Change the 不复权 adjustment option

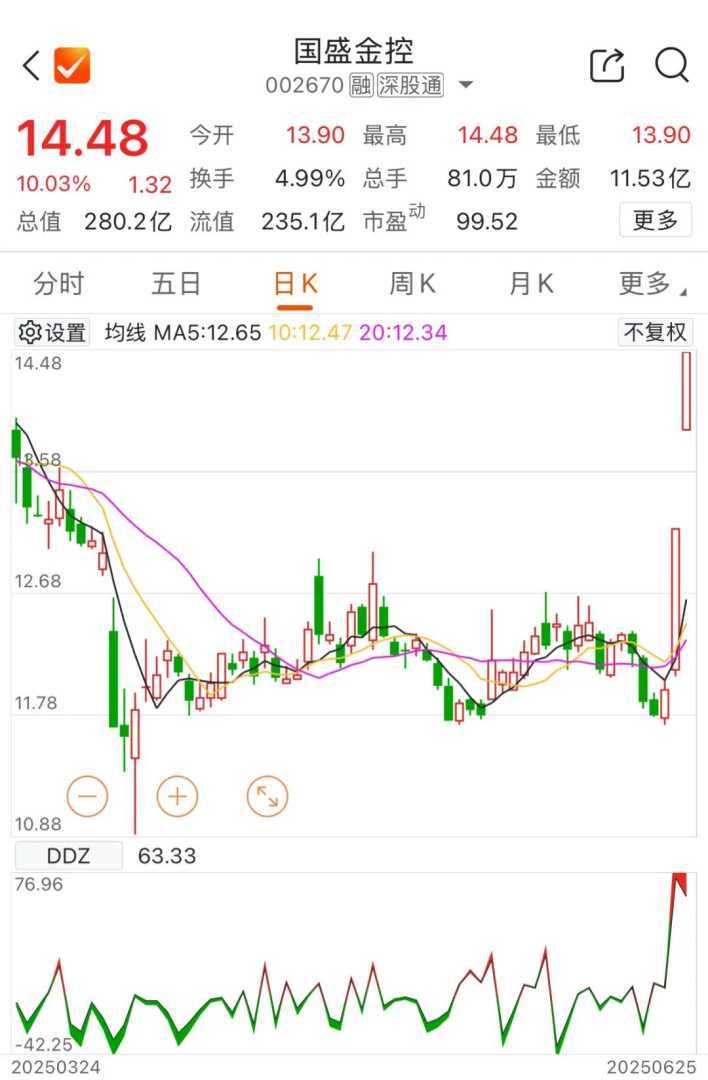(x=656, y=332)
